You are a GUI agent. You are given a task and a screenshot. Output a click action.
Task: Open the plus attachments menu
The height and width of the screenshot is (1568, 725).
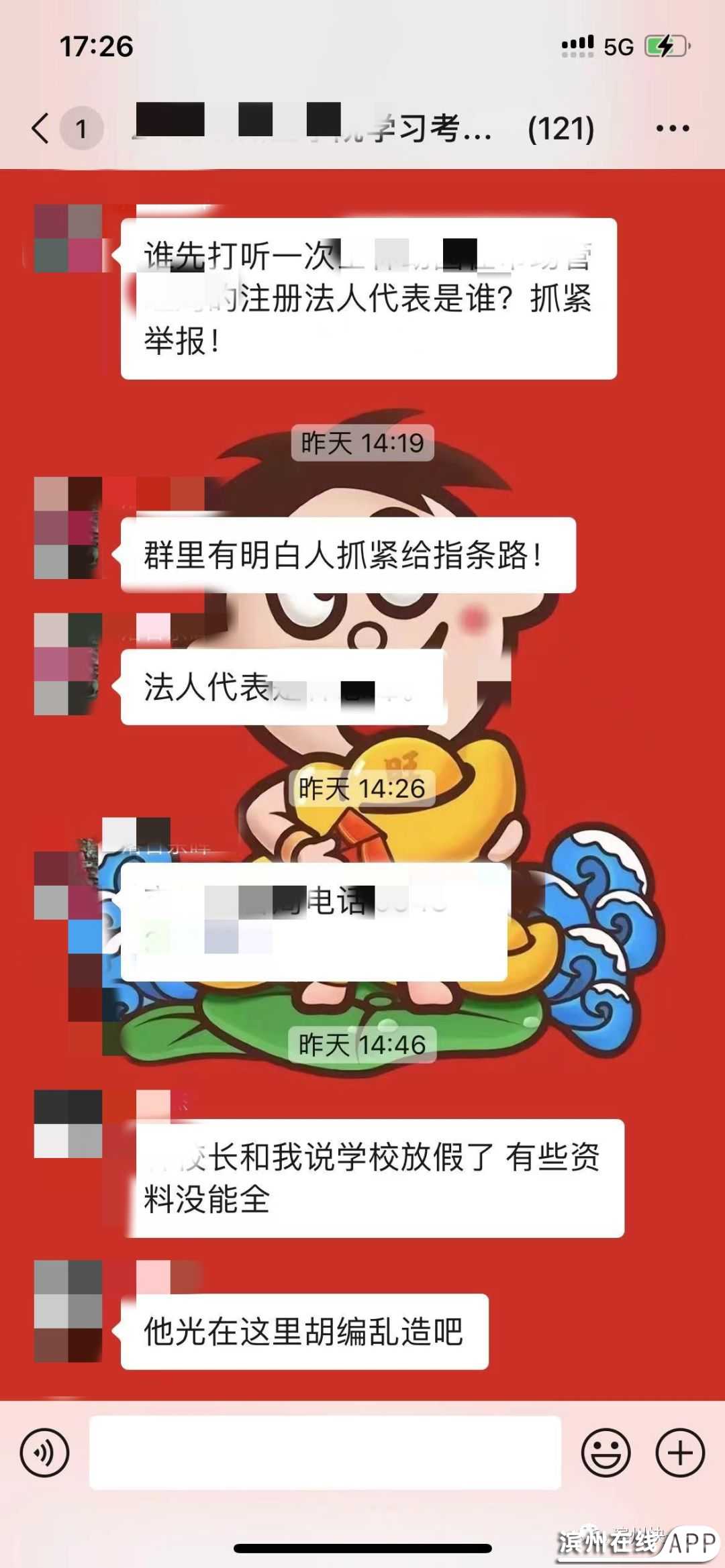[679, 1453]
